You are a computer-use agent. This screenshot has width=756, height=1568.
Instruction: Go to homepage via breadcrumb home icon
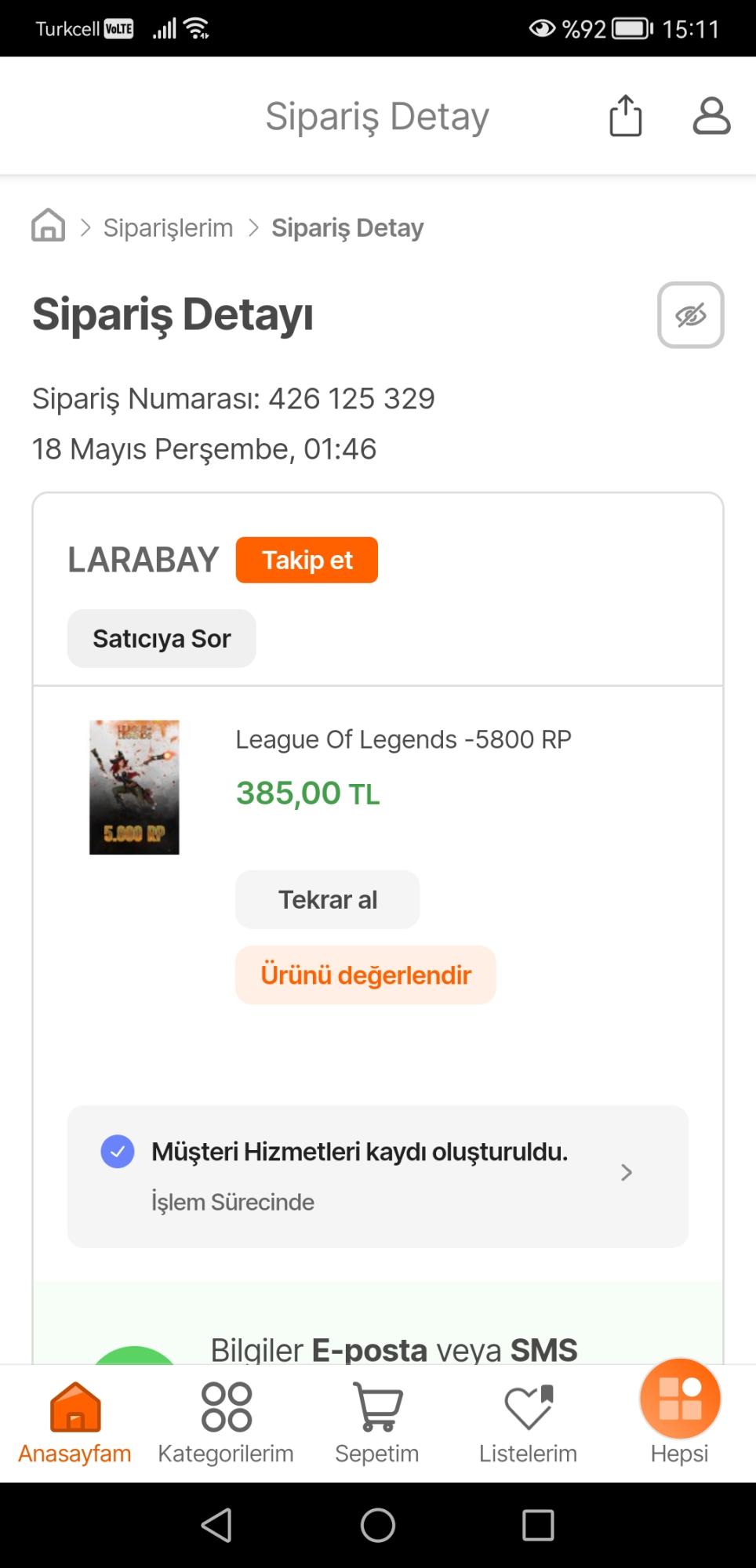point(47,225)
